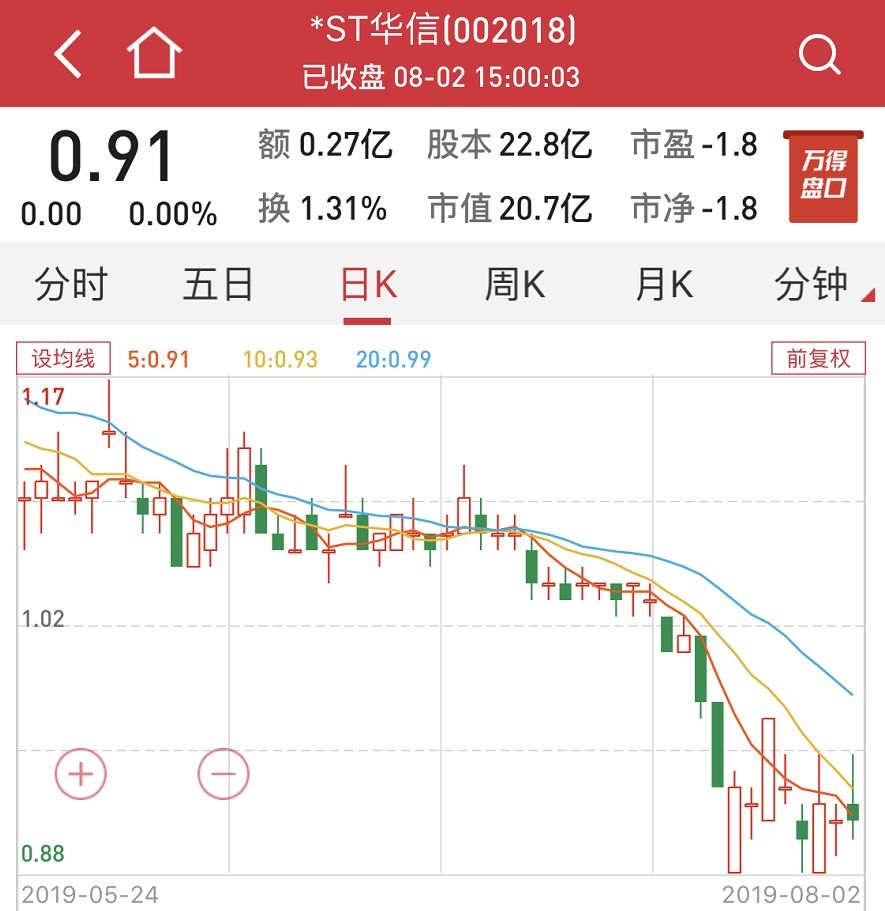Image resolution: width=885 pixels, height=911 pixels.
Task: Switch to the 周K tab
Action: click(x=515, y=286)
